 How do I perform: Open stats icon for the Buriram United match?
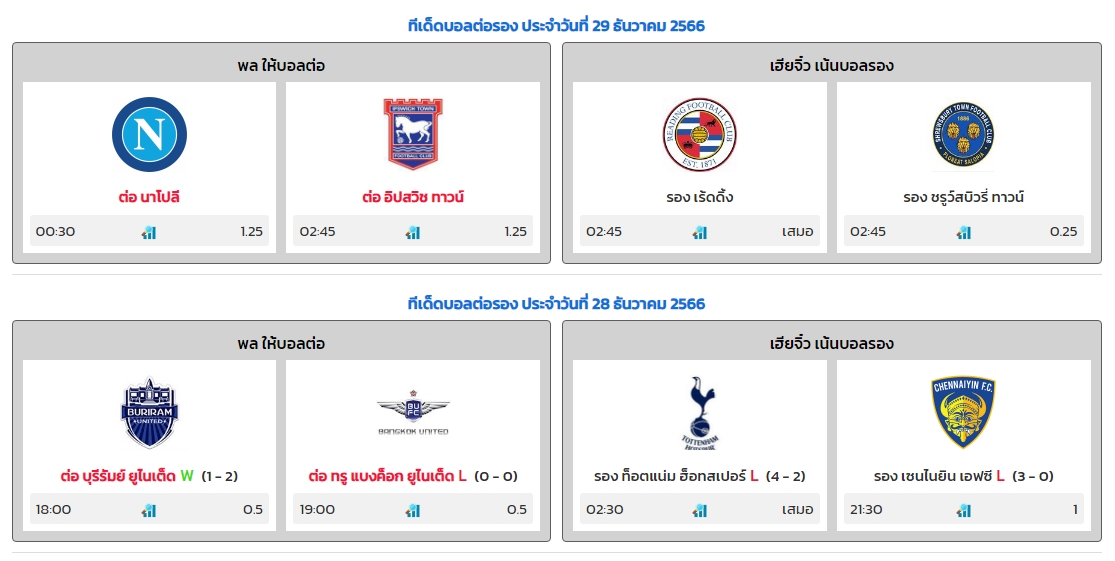[x=149, y=510]
